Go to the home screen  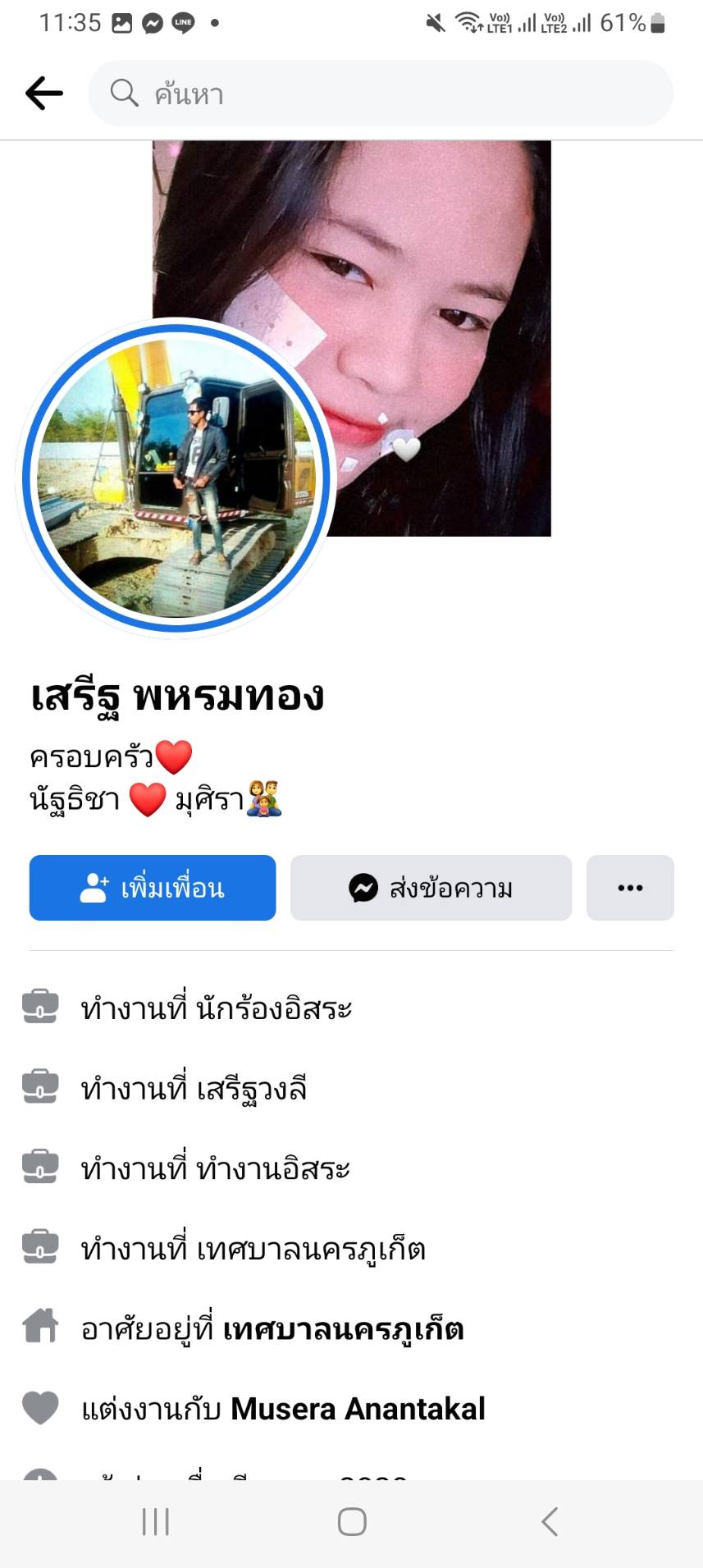[x=352, y=1522]
